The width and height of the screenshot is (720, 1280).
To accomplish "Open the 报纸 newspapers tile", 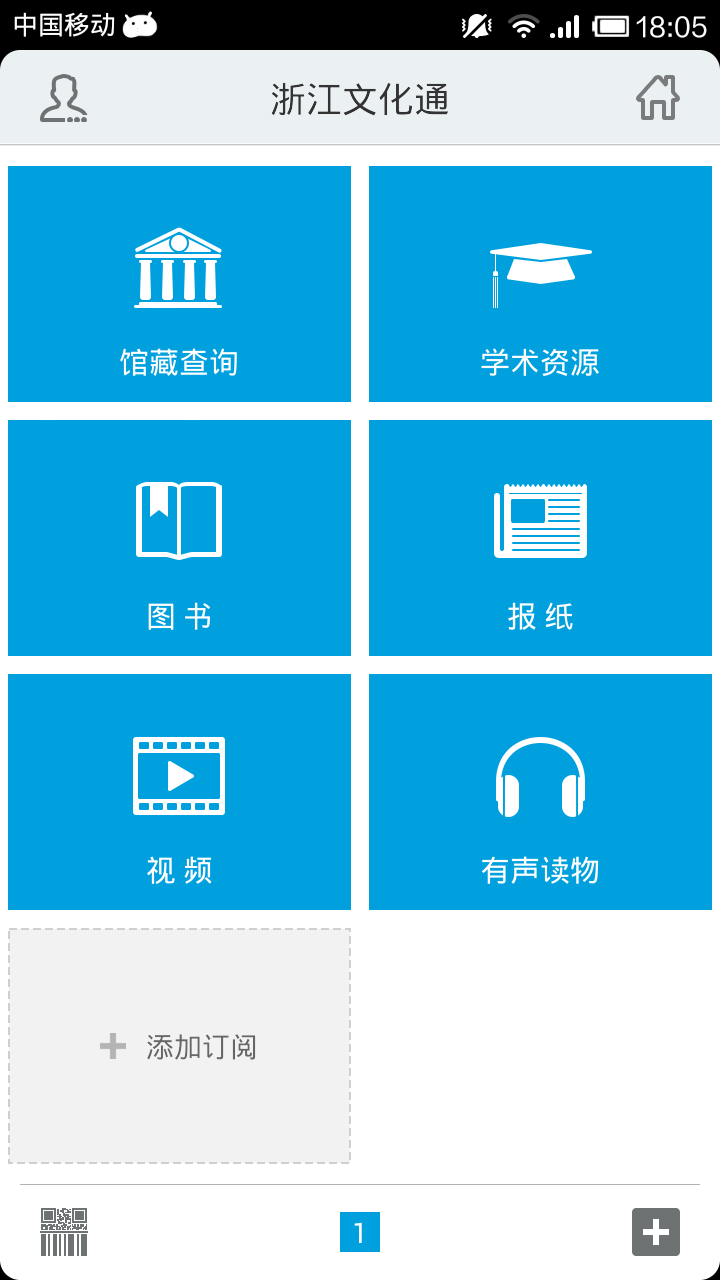I will coord(540,538).
